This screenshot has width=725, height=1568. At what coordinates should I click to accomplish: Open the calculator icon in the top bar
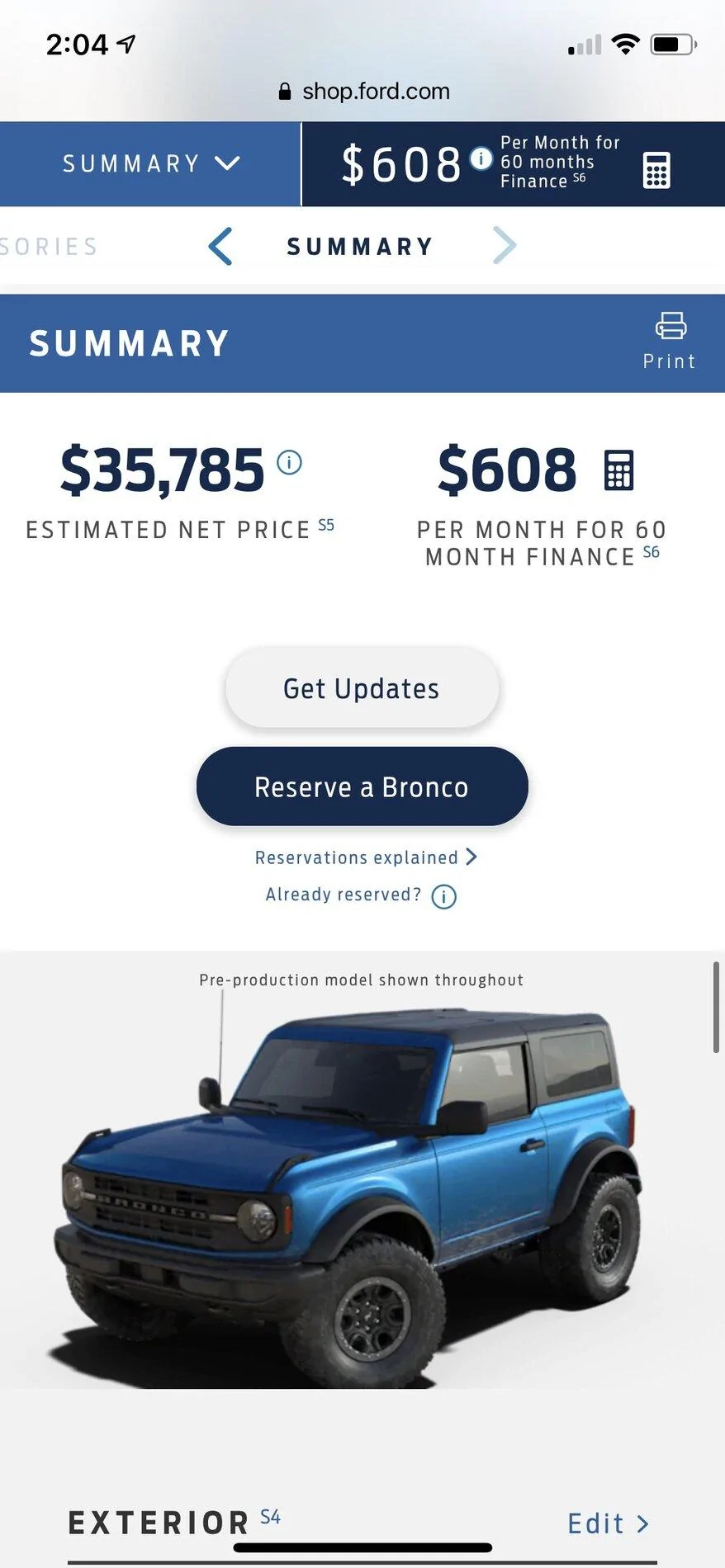pyautogui.click(x=656, y=170)
